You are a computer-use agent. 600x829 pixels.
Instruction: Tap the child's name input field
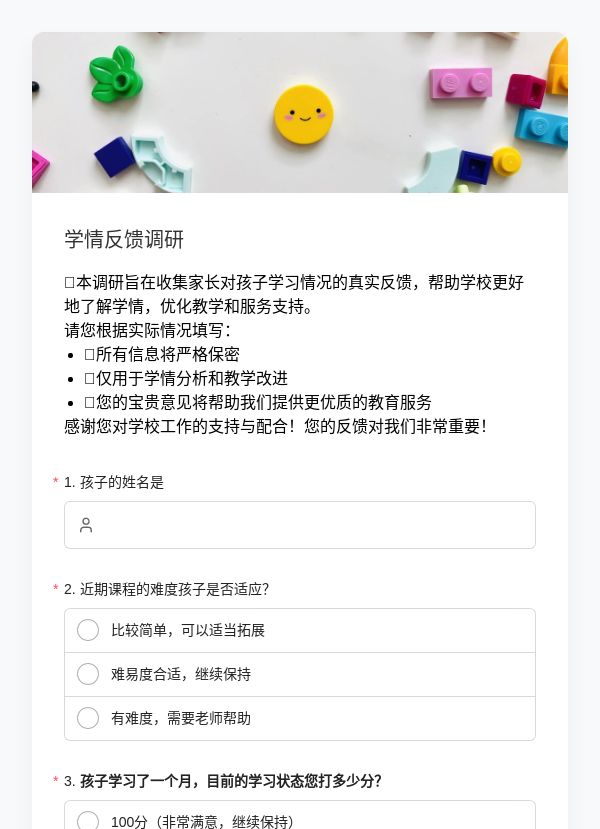300,525
